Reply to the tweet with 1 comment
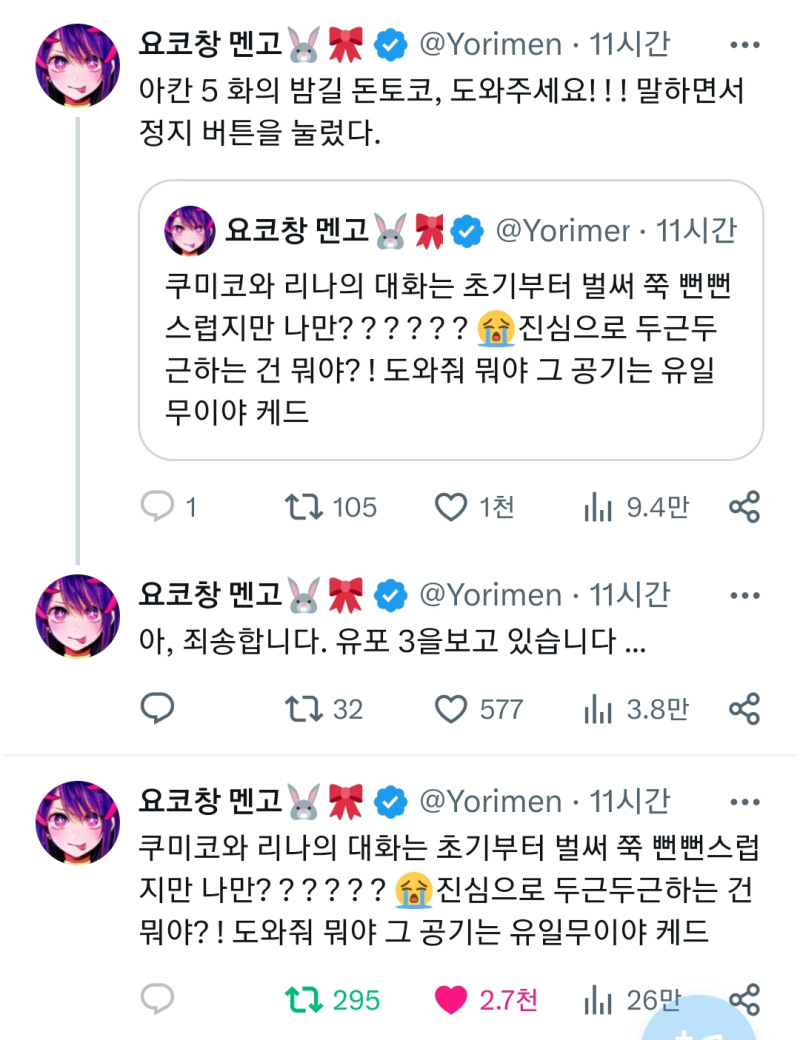800x1040 pixels. click(x=158, y=507)
